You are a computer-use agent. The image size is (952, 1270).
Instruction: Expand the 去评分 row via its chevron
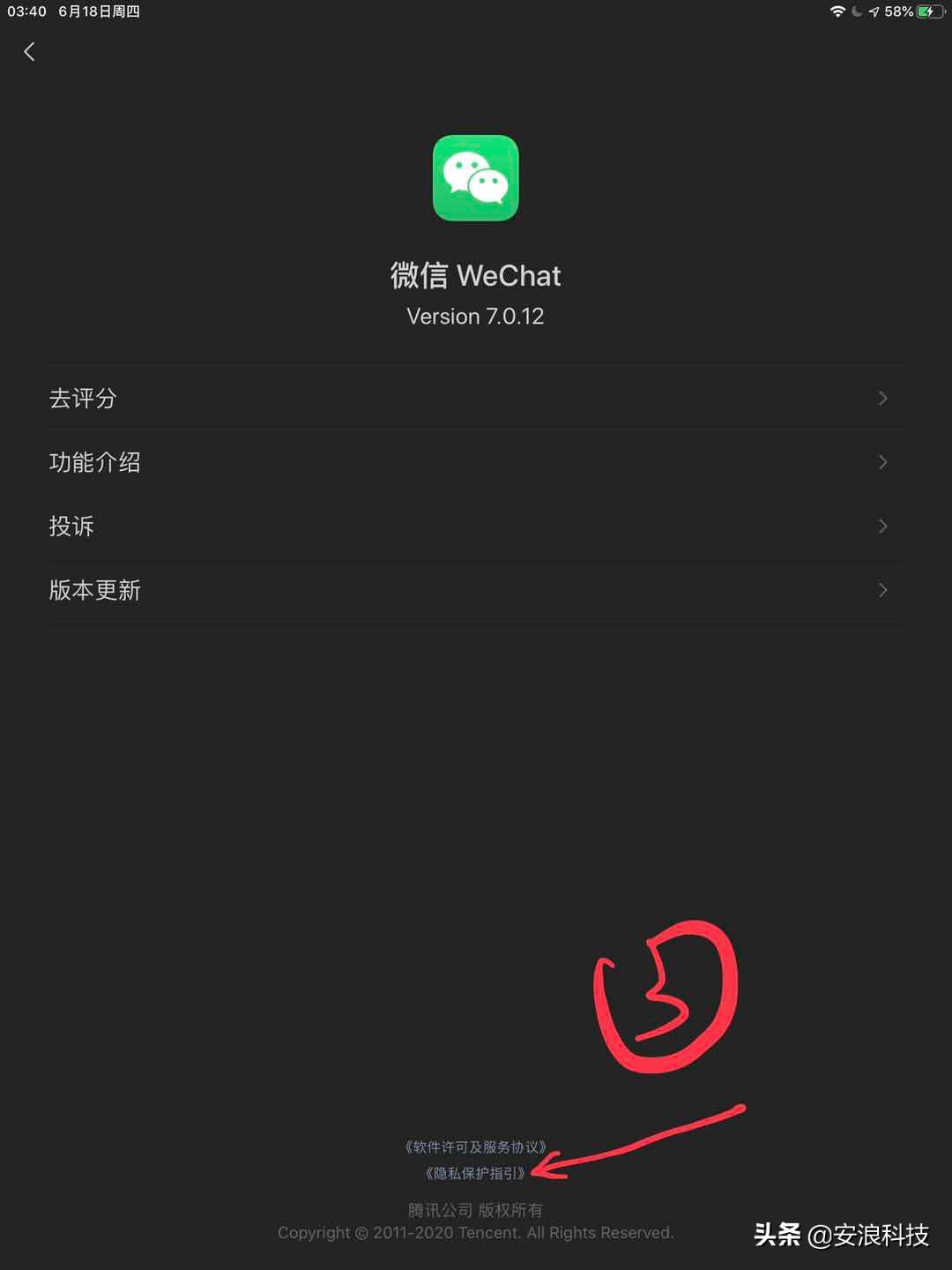click(x=882, y=398)
